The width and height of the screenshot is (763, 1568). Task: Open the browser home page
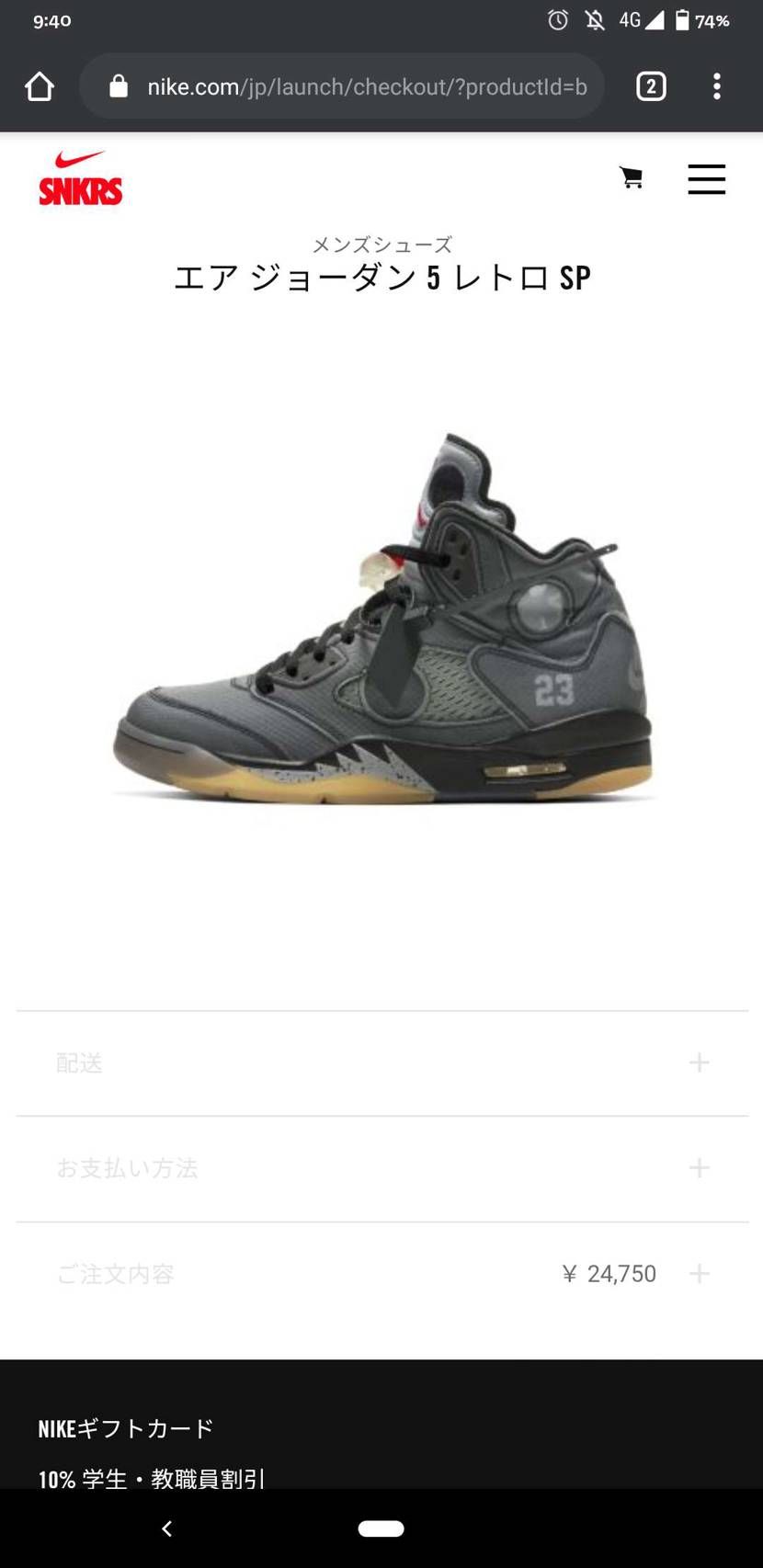[40, 87]
